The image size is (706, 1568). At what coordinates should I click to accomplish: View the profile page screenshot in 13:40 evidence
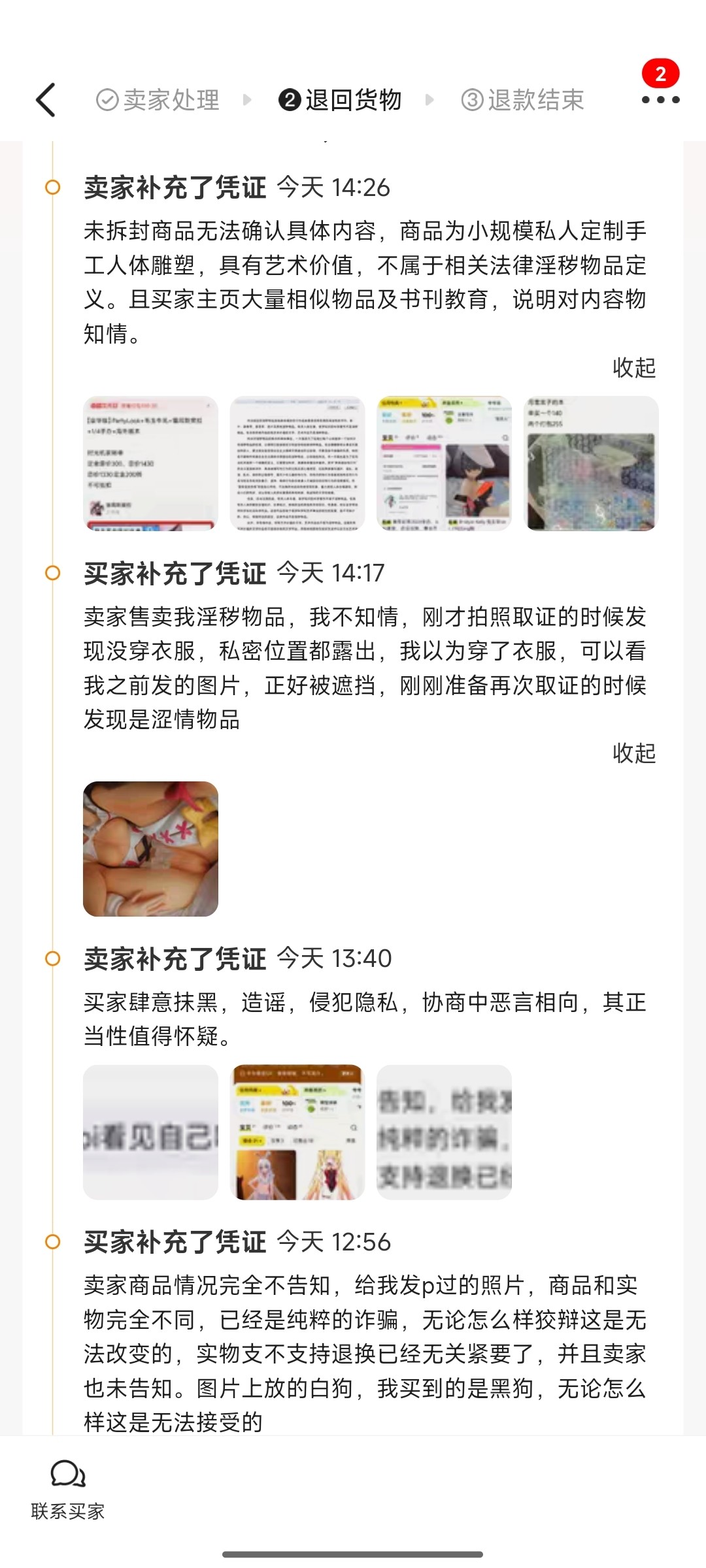tap(297, 1132)
